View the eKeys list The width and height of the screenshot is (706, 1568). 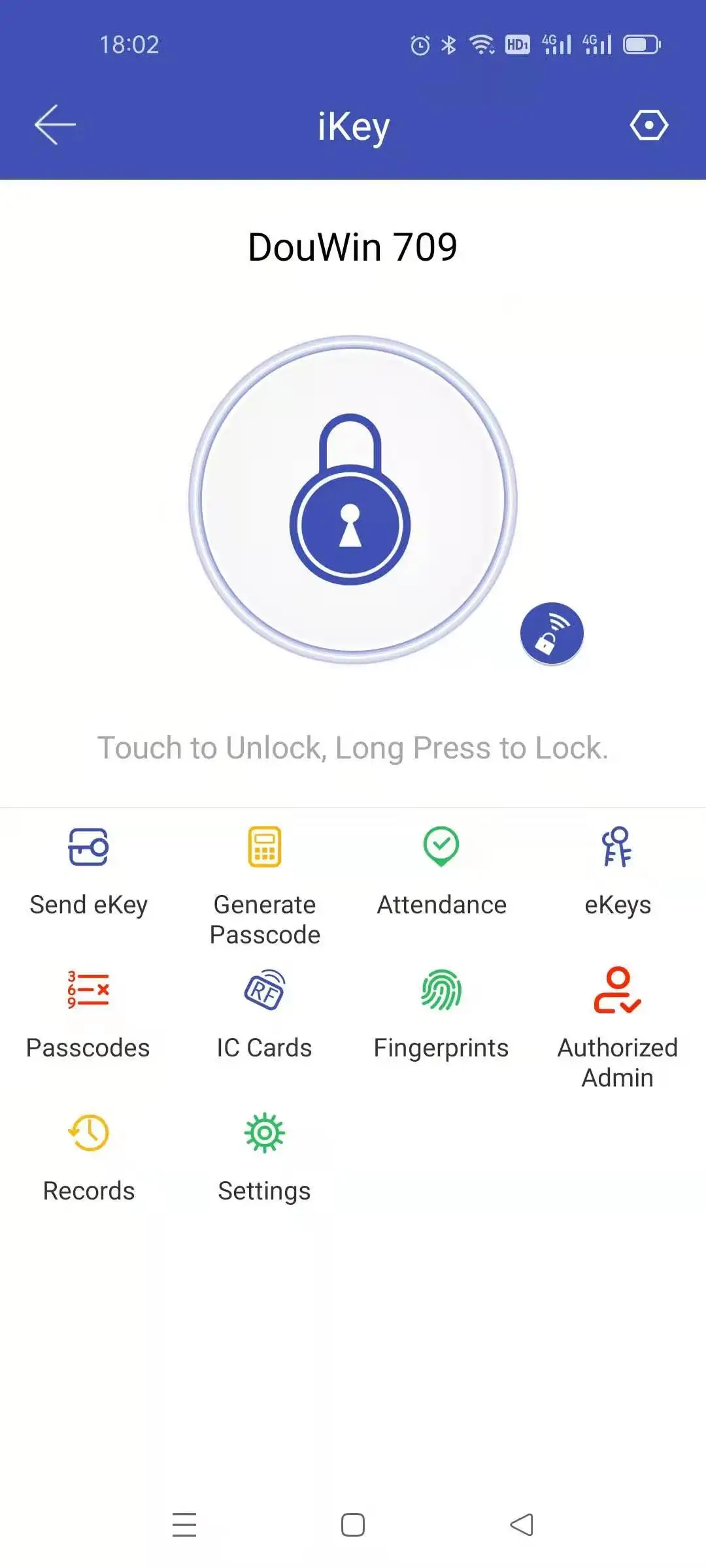pos(618,873)
